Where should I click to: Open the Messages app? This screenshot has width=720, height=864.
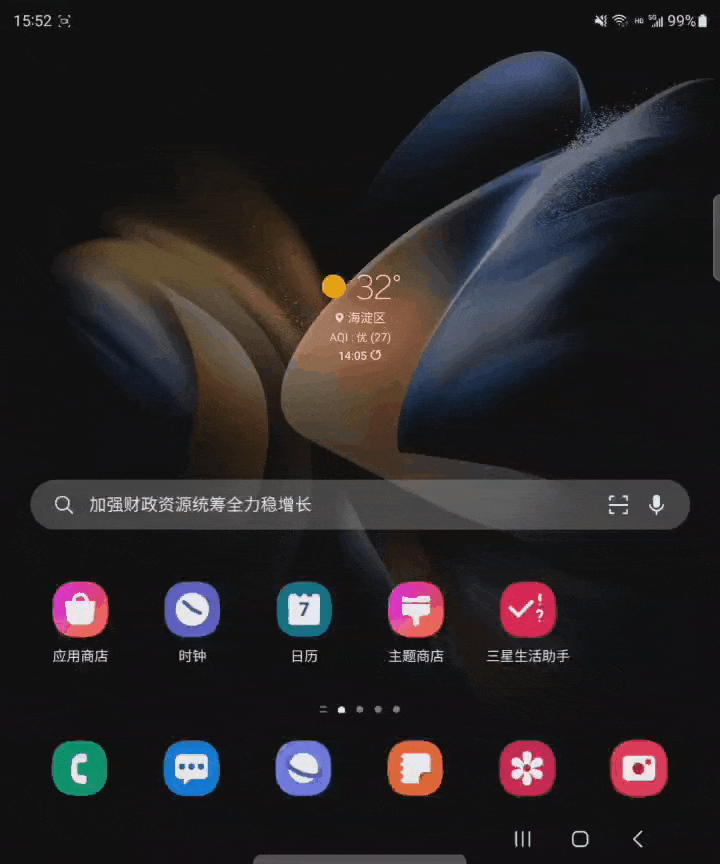click(192, 768)
